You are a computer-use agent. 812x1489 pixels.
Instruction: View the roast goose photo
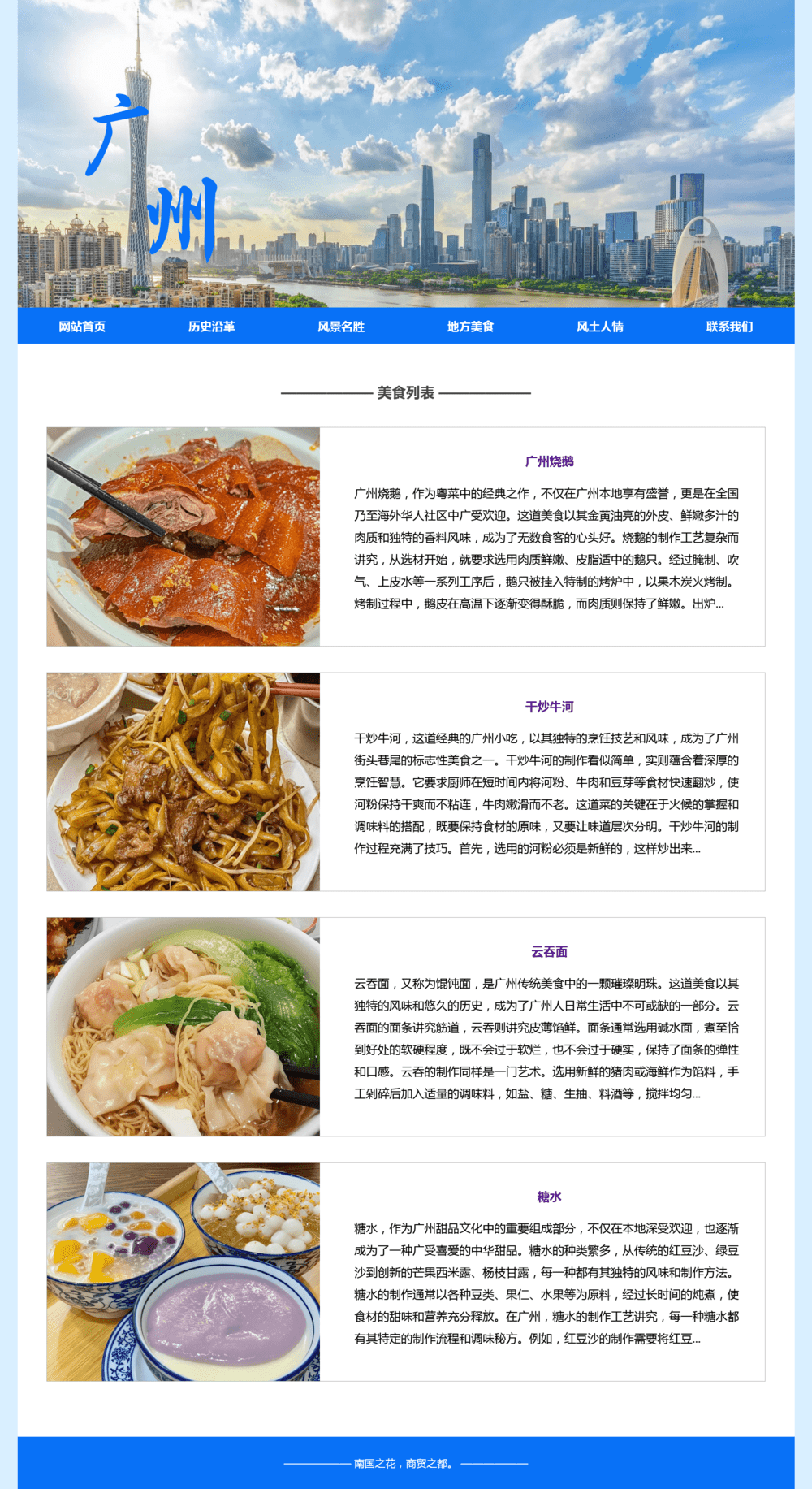(184, 537)
